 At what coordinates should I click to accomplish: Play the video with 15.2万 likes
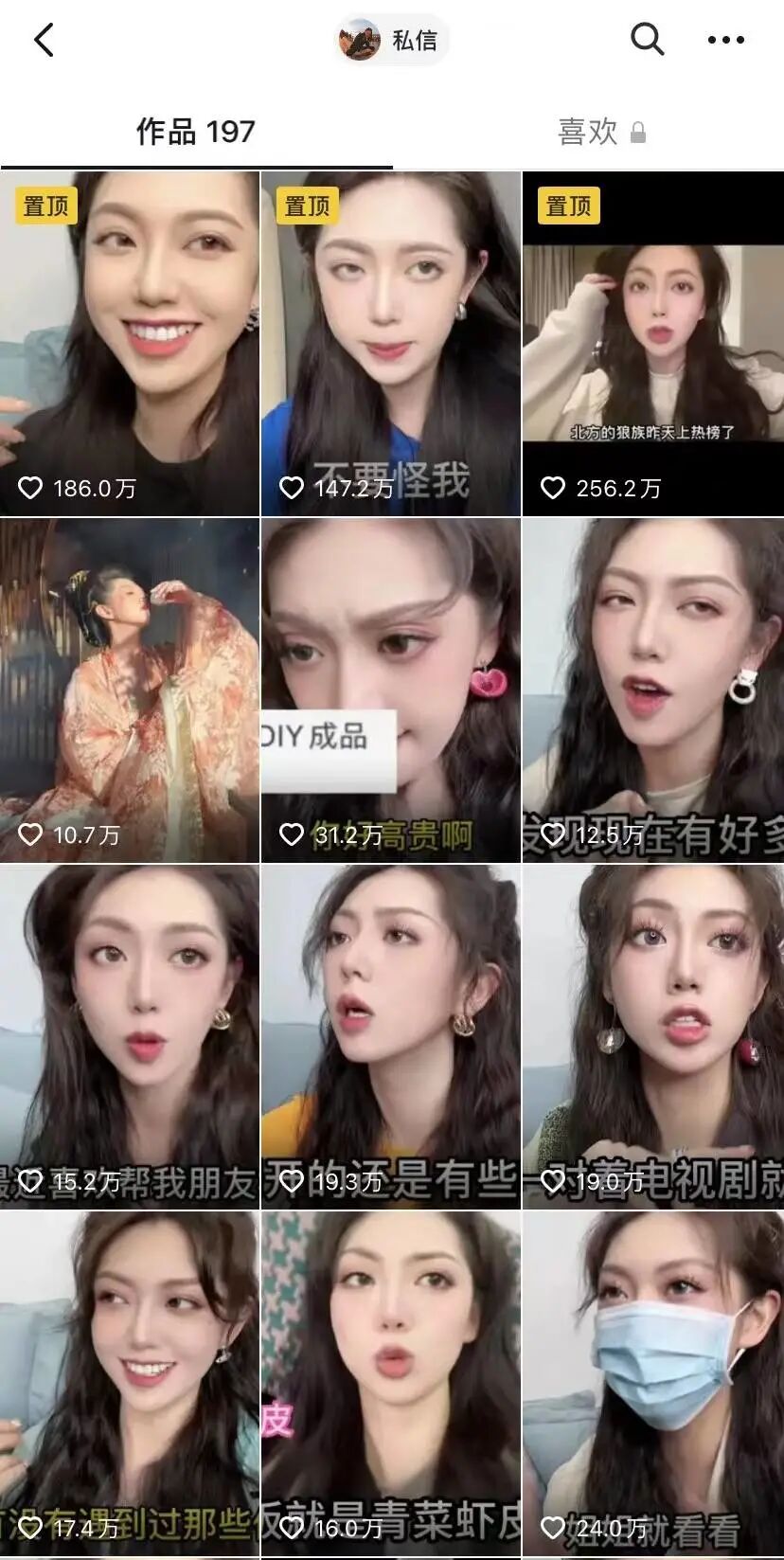coord(130,1037)
